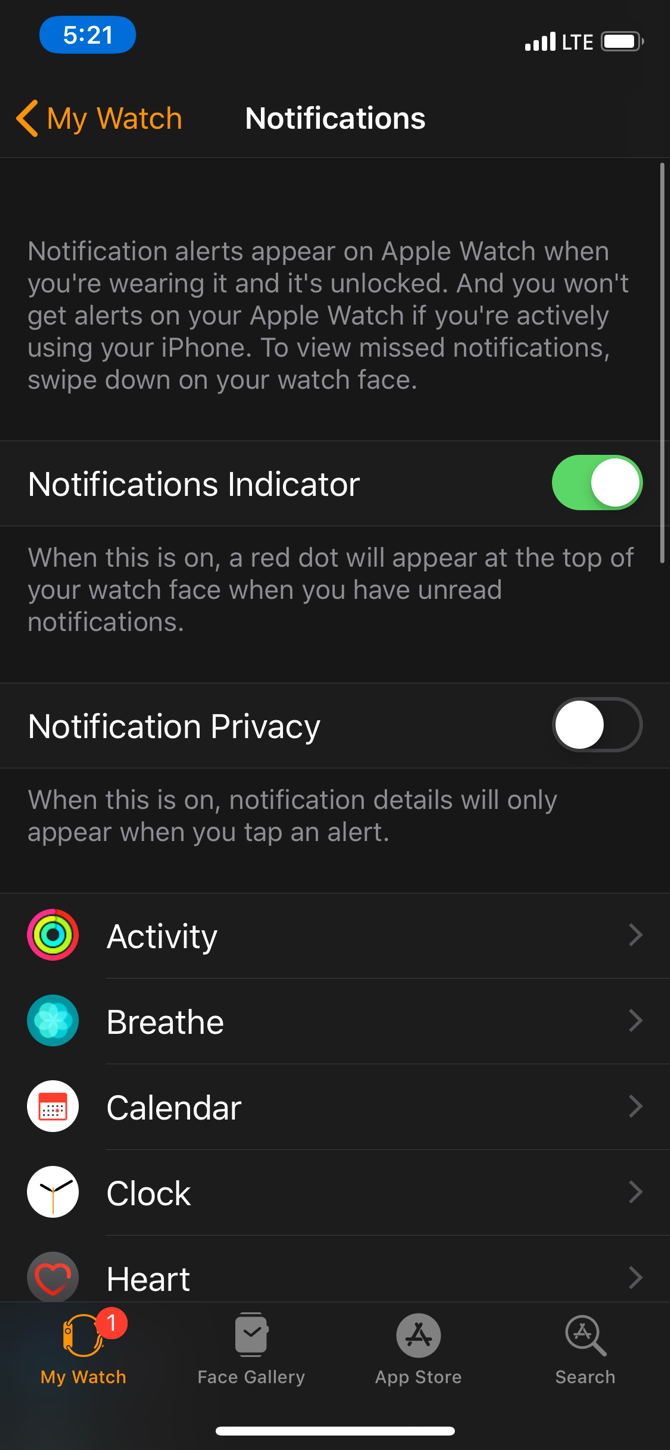Switch to the App Store tab
670x1450 pixels.
tap(418, 1348)
